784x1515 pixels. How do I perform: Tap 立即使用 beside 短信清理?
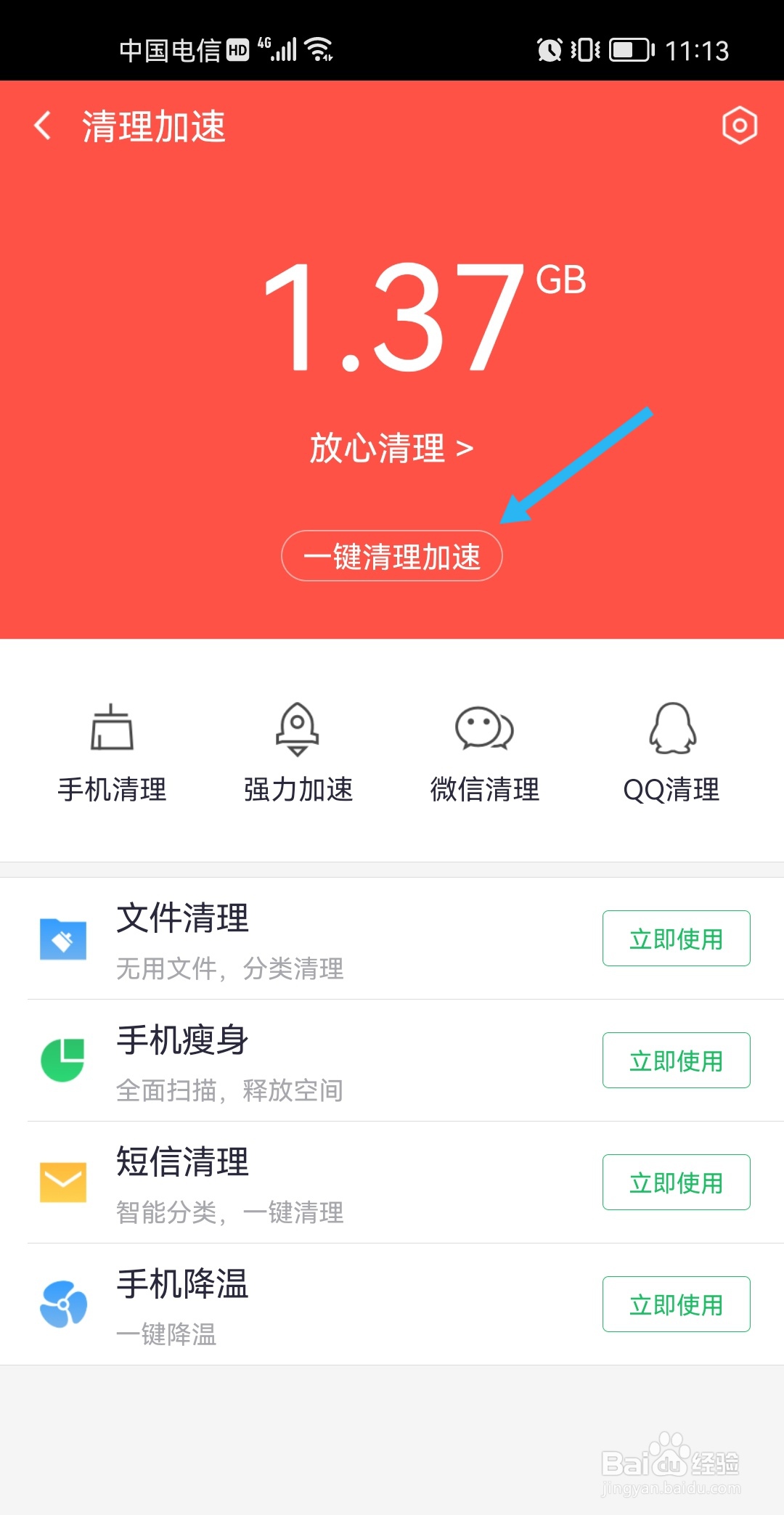(x=675, y=1183)
